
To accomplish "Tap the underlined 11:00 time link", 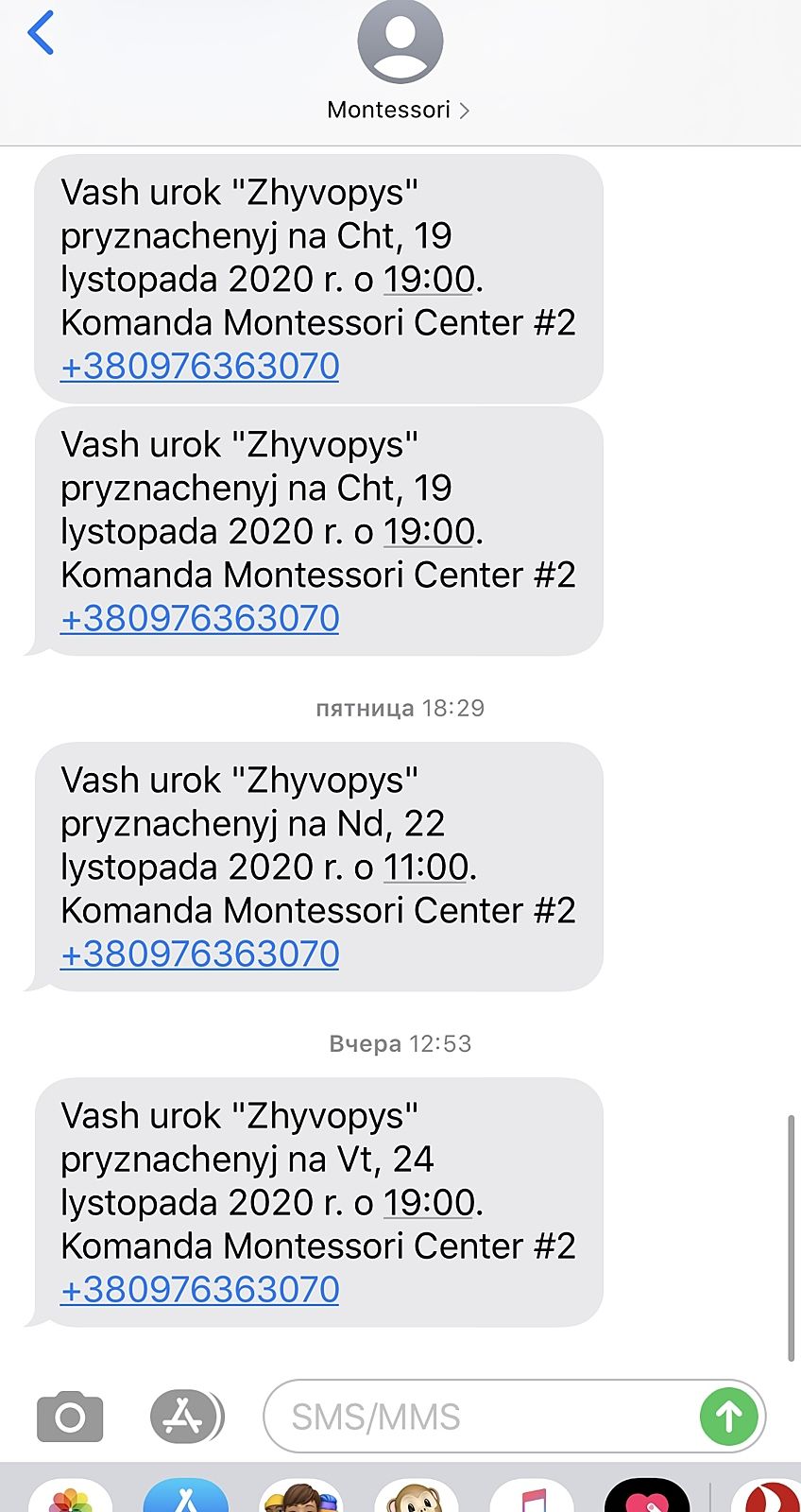I will (x=425, y=867).
